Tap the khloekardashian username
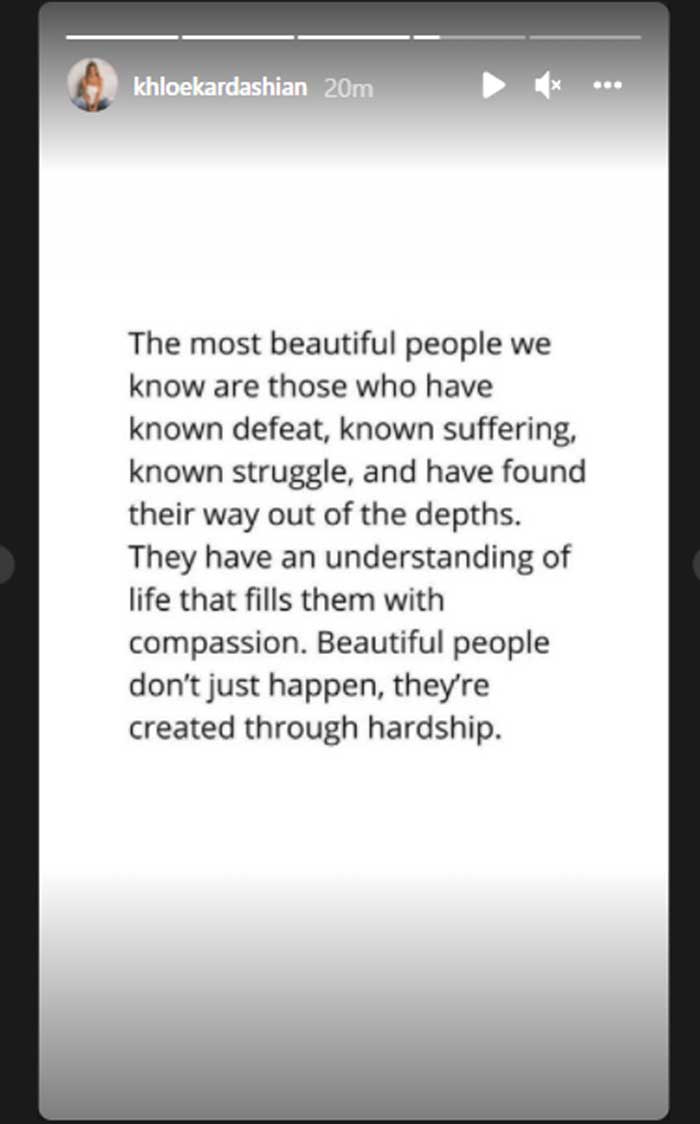 click(x=220, y=87)
